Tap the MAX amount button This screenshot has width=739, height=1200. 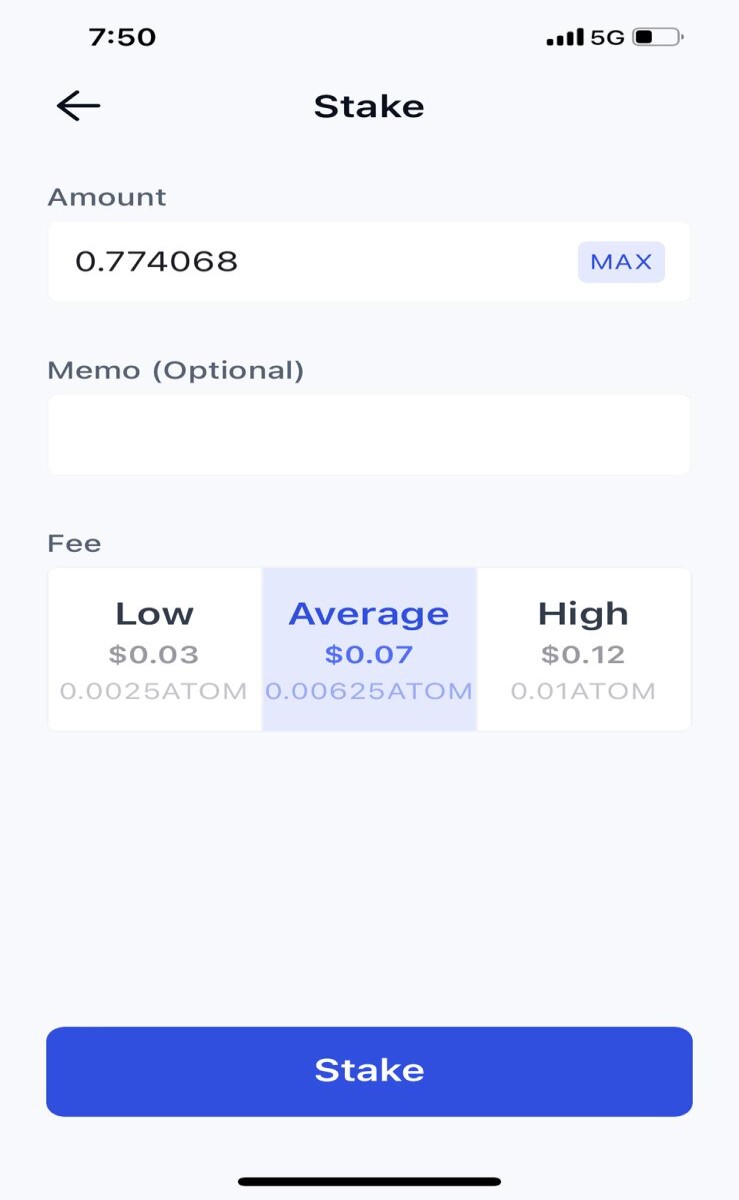click(x=621, y=262)
